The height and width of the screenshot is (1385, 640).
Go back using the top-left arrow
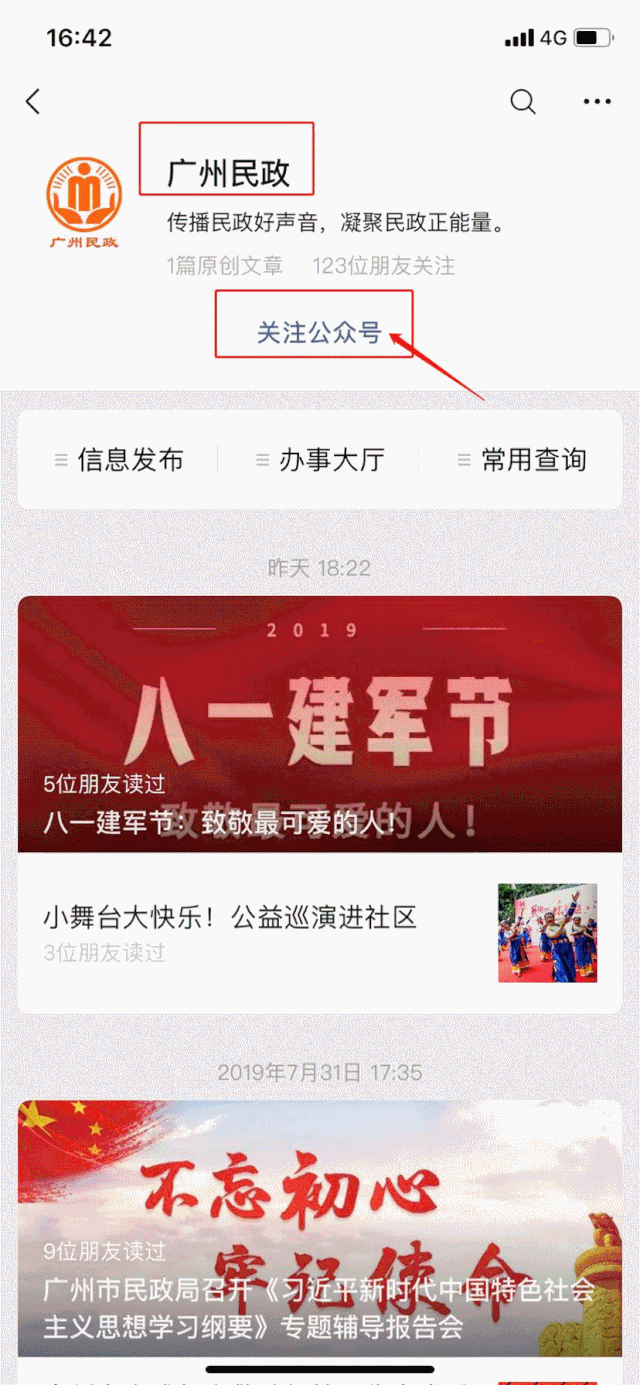[33, 101]
